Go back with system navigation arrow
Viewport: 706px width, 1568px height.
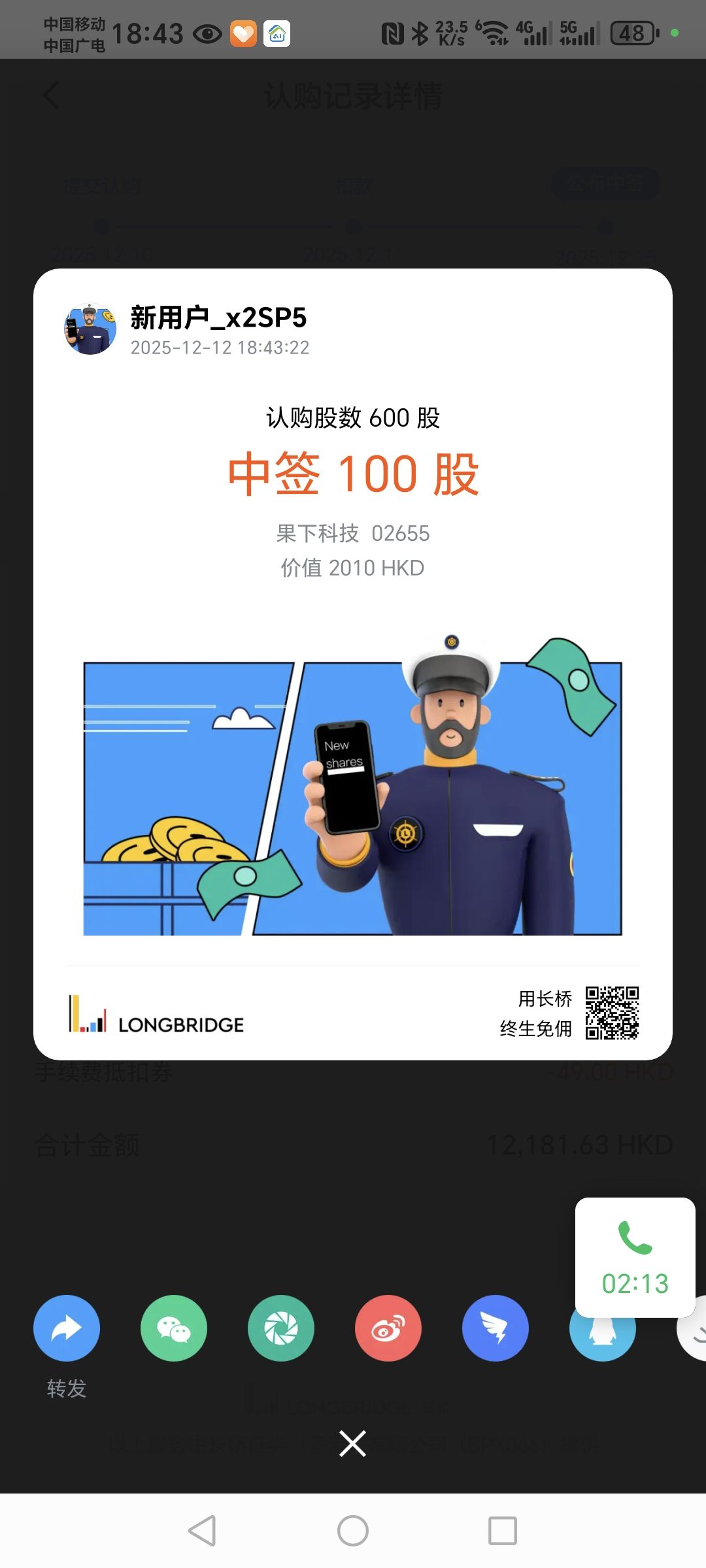click(203, 1530)
